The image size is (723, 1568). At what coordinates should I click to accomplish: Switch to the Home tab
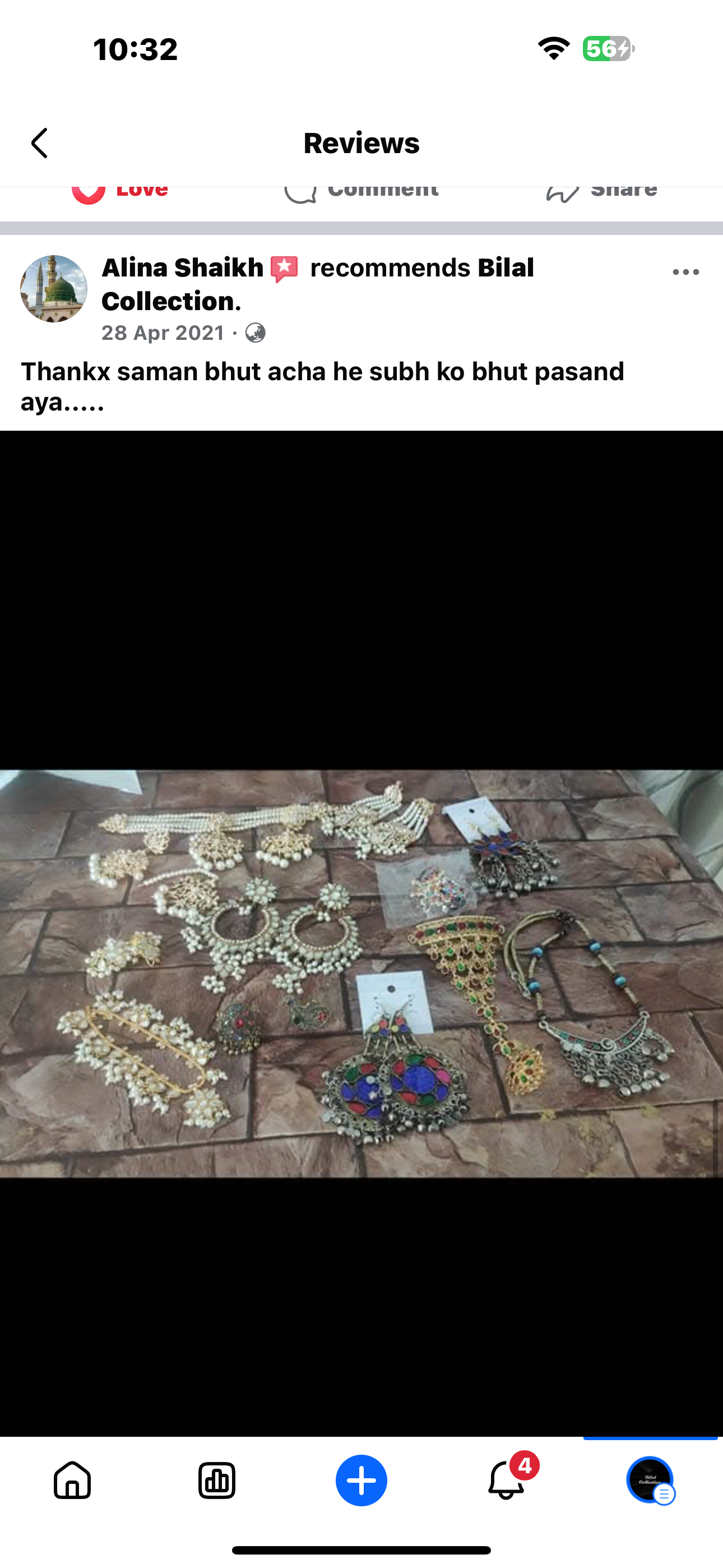pos(72,1481)
